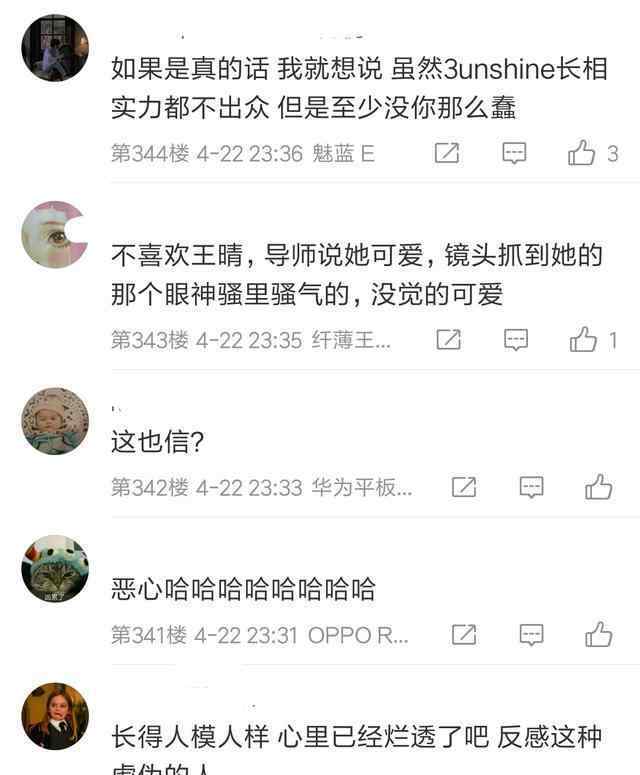Like the 恶心哈哈哈 comment on floor 341
640x775 pixels.
click(x=598, y=634)
